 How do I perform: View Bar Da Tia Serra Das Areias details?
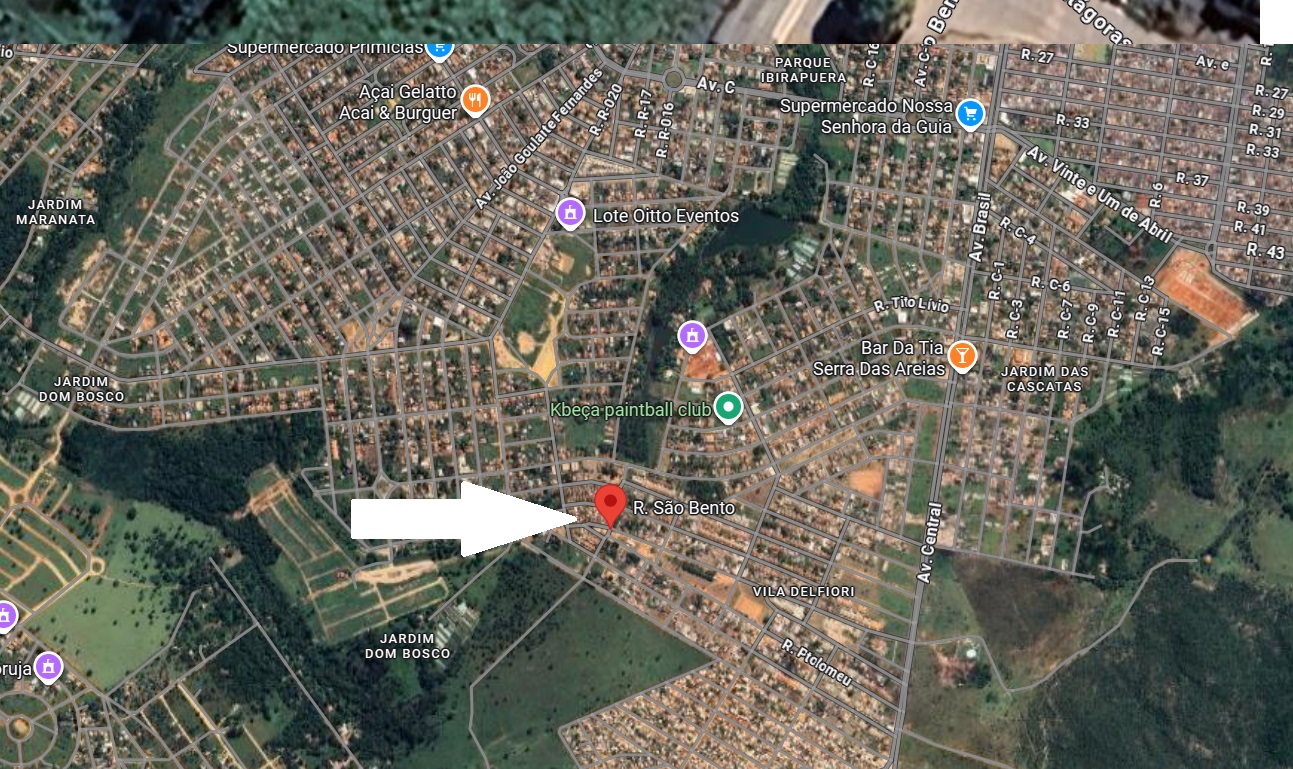coord(962,355)
